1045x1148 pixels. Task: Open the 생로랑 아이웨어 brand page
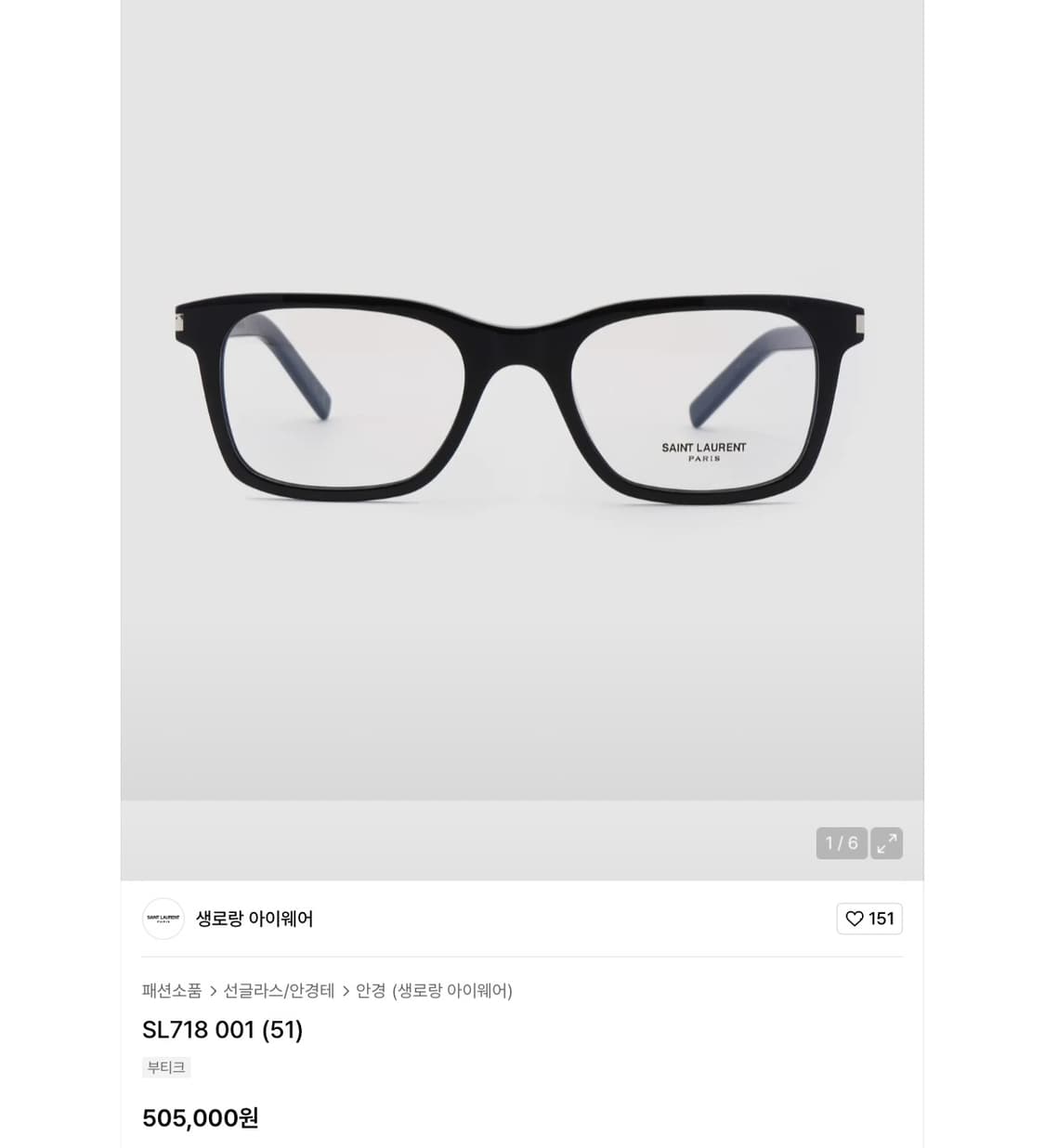coord(255,919)
